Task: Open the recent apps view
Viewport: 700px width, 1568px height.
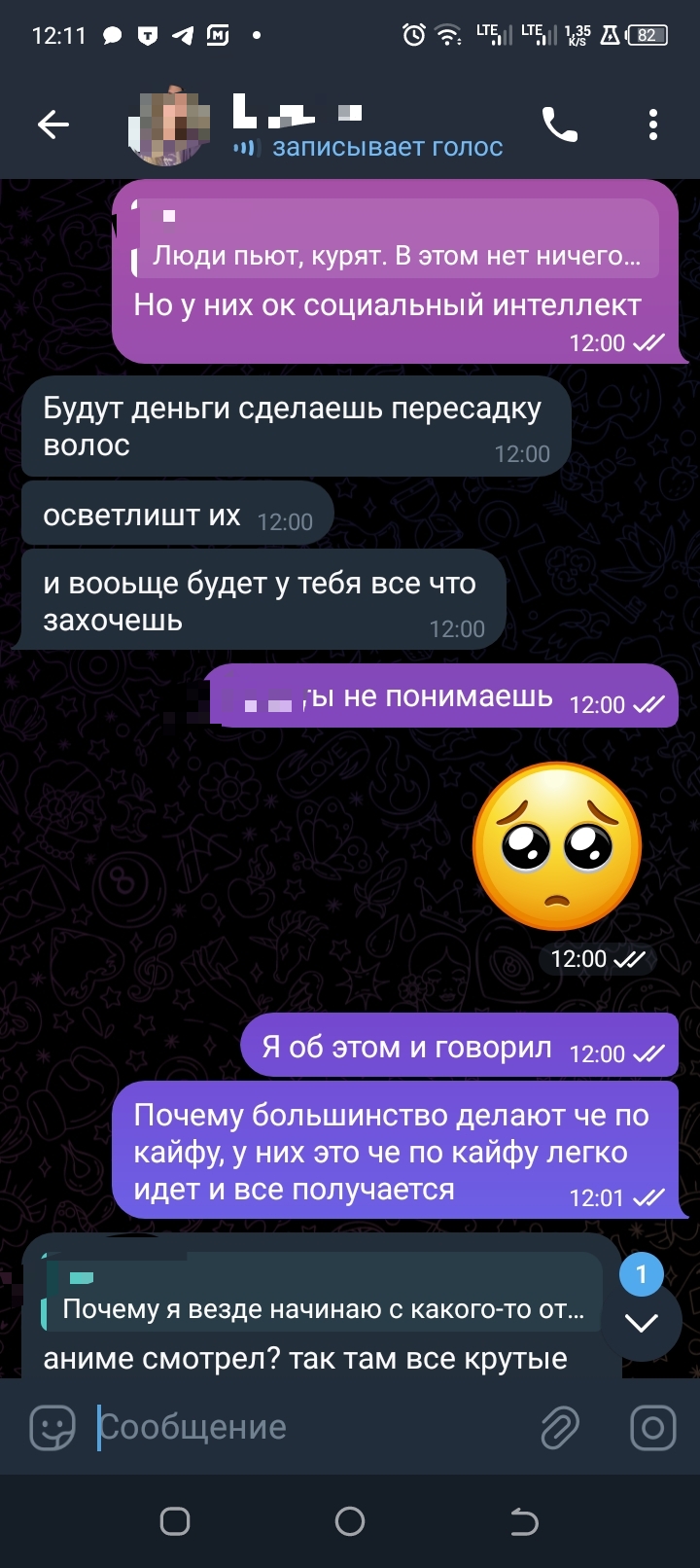Action: (x=175, y=1521)
